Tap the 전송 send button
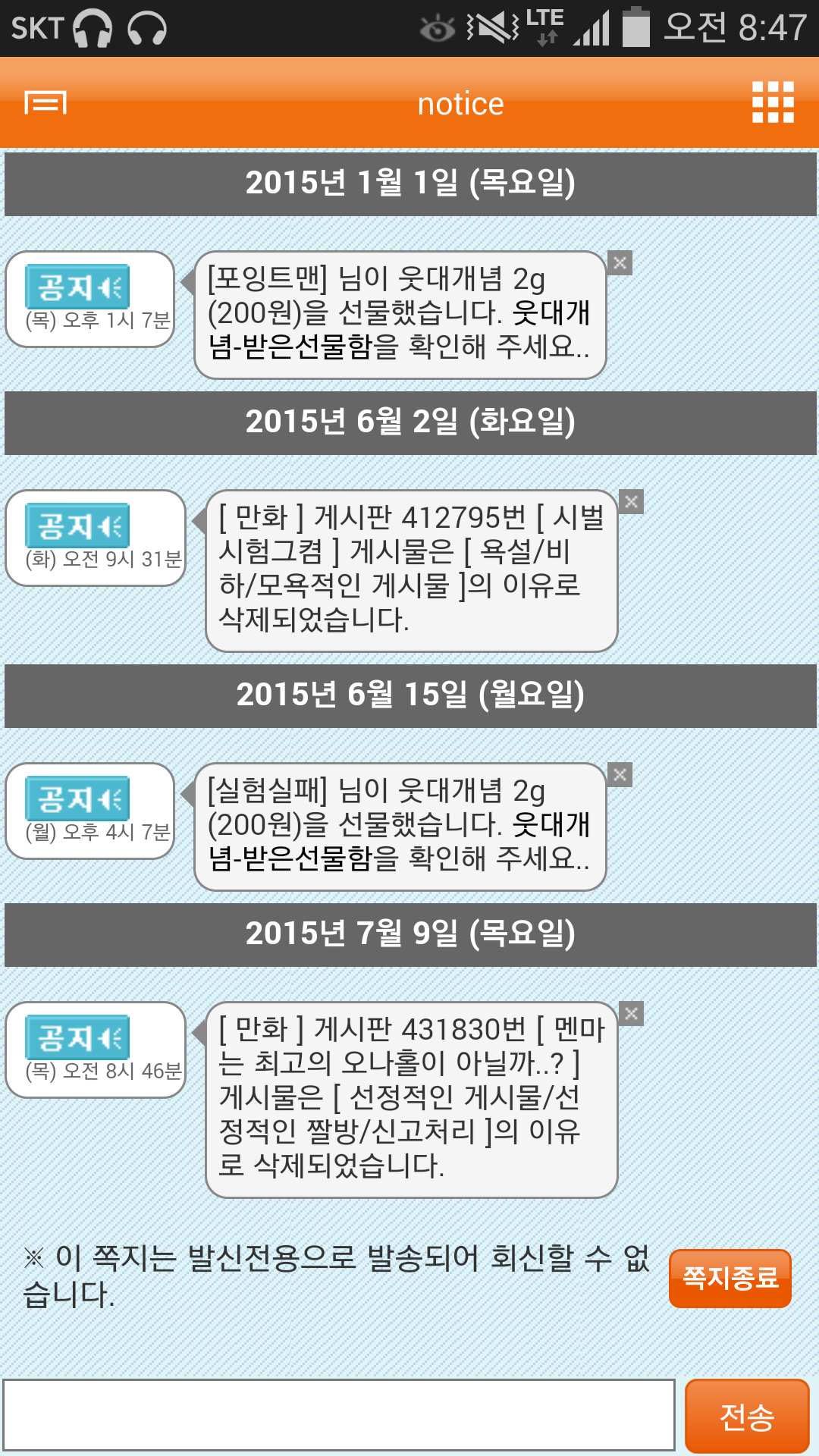 coord(747,1417)
